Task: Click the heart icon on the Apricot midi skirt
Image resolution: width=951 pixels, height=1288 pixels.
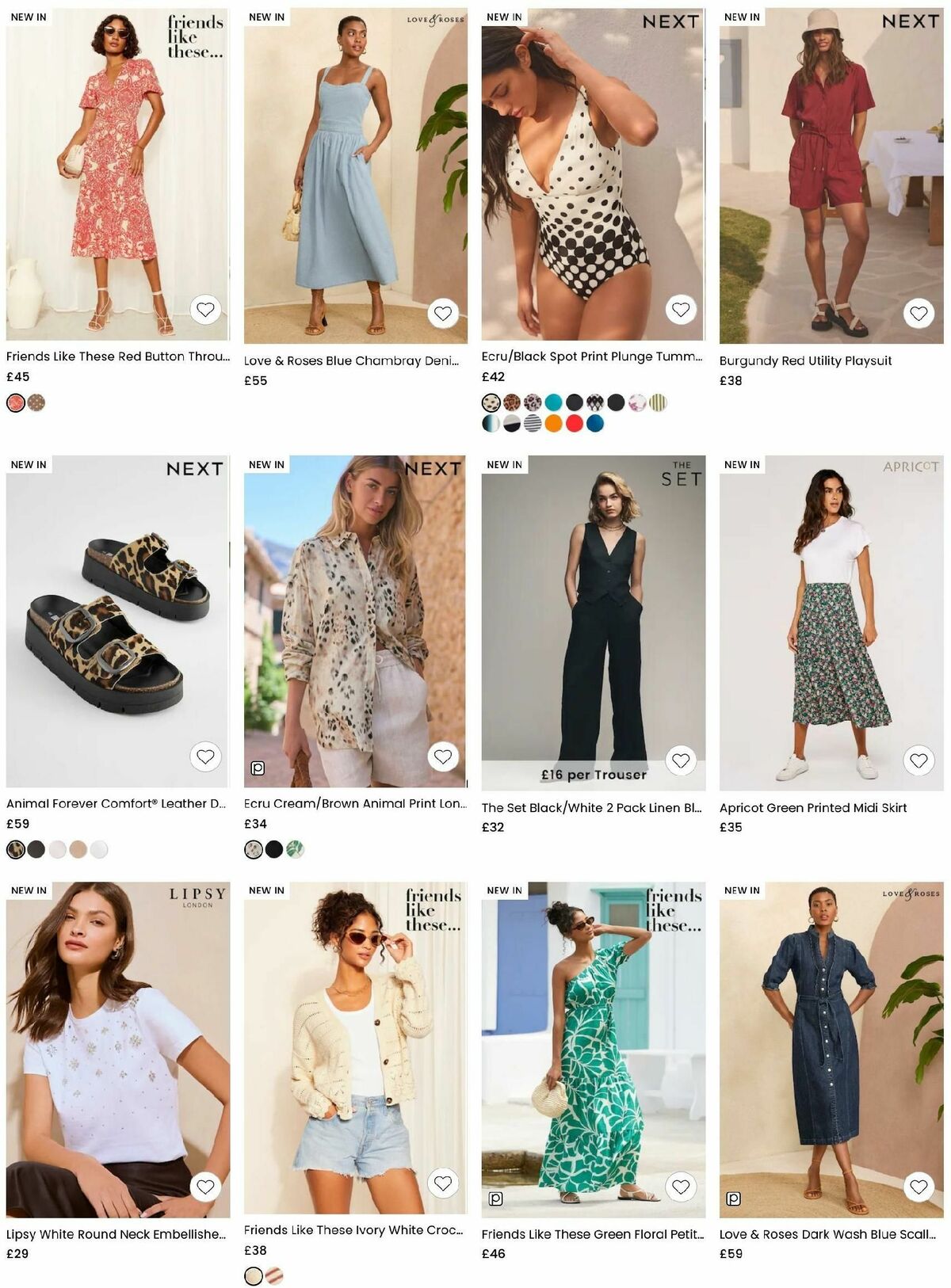Action: (919, 758)
